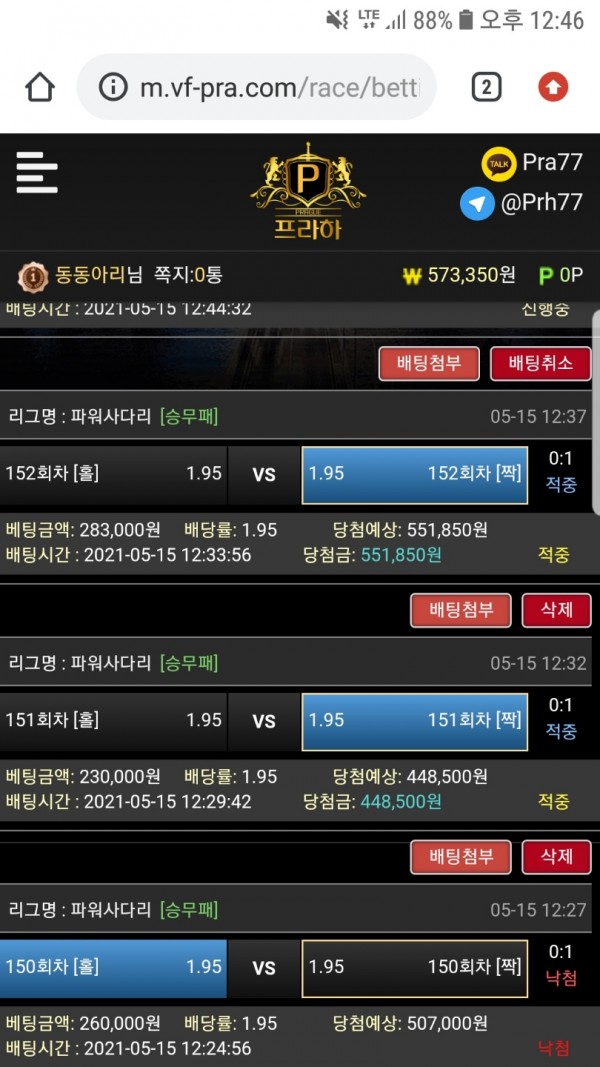Tap the red update arrow icon
This screenshot has width=600, height=1067.
(x=553, y=87)
